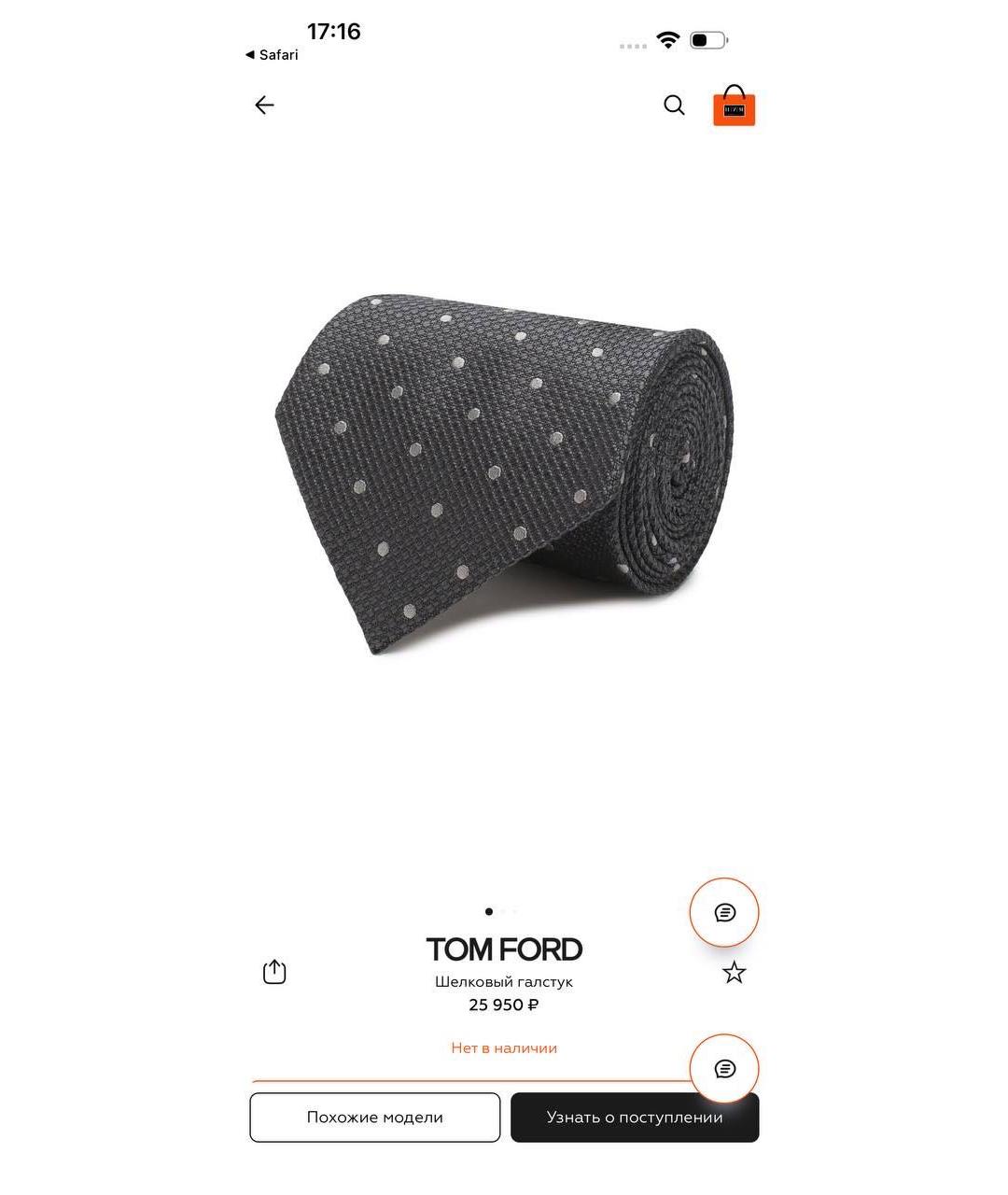Share this Tom Ford tie
This screenshot has width=1008, height=1195.
pyautogui.click(x=274, y=972)
